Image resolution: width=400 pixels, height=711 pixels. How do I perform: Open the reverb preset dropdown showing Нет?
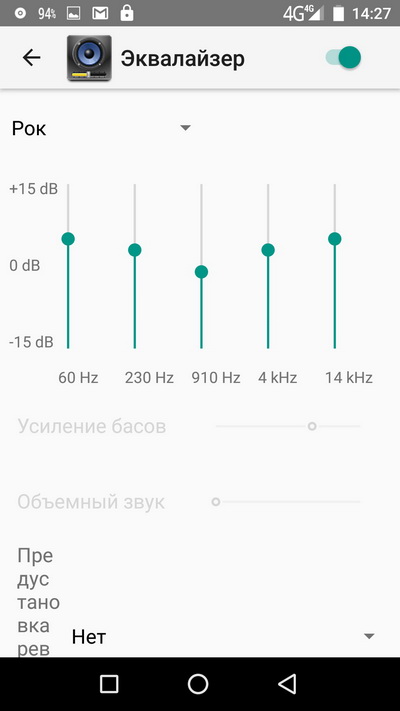[x=223, y=637]
